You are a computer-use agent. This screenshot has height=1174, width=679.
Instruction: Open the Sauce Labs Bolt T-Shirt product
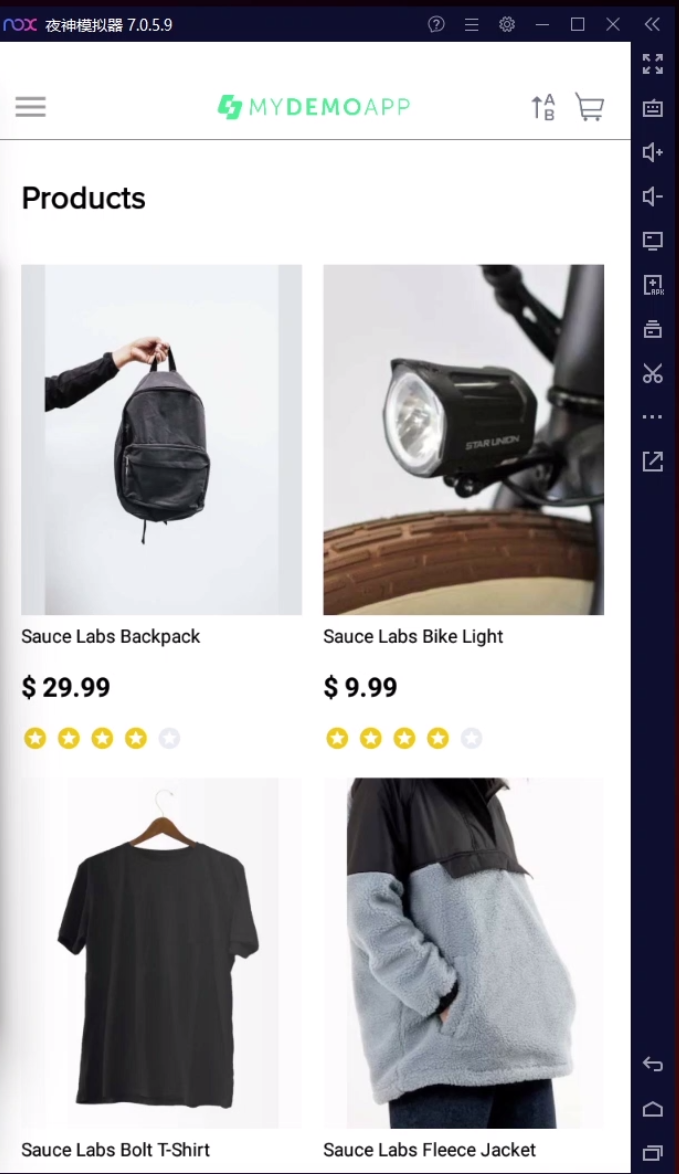point(162,952)
